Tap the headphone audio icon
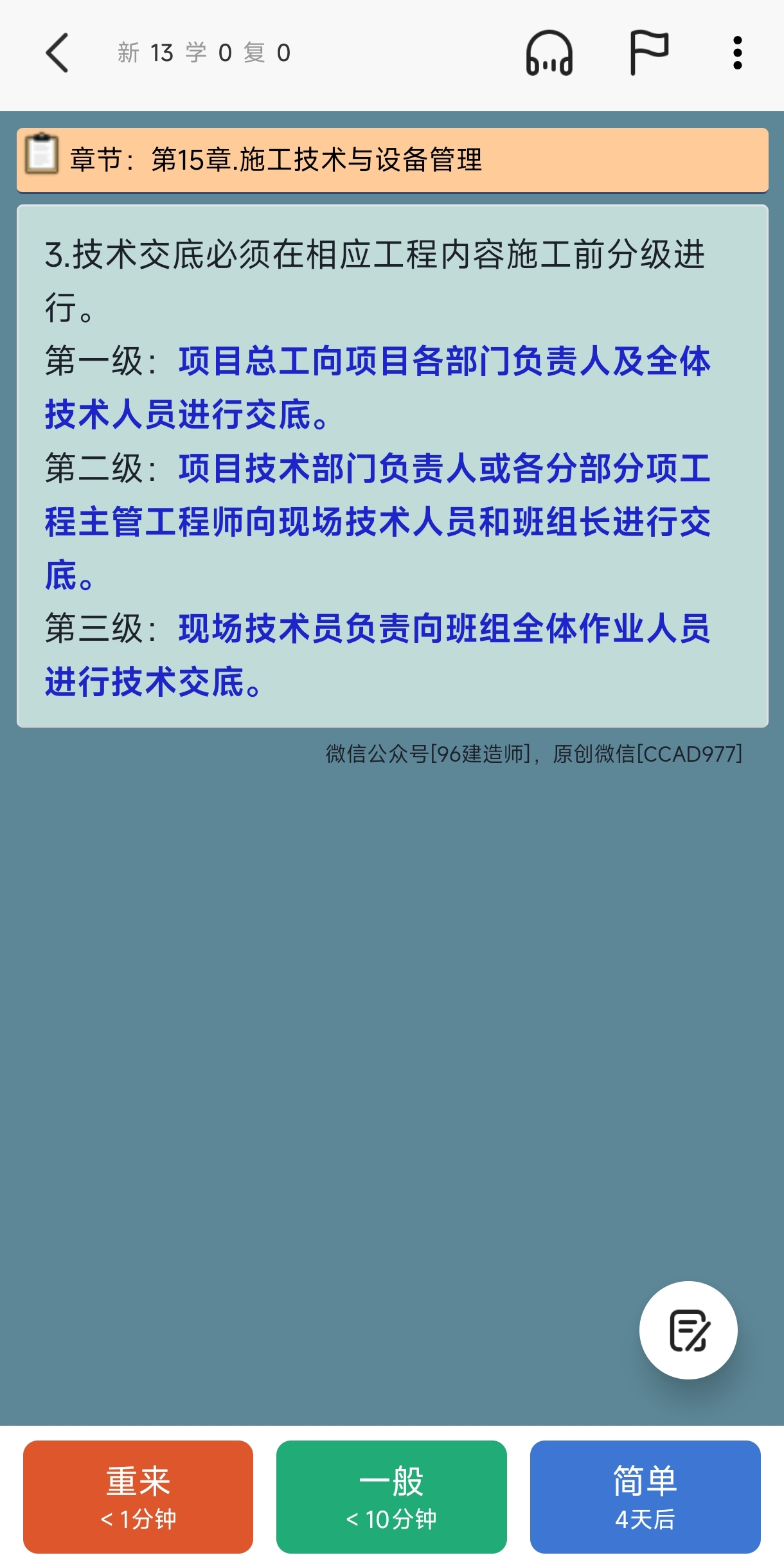This screenshot has width=784, height=1562. [x=549, y=53]
